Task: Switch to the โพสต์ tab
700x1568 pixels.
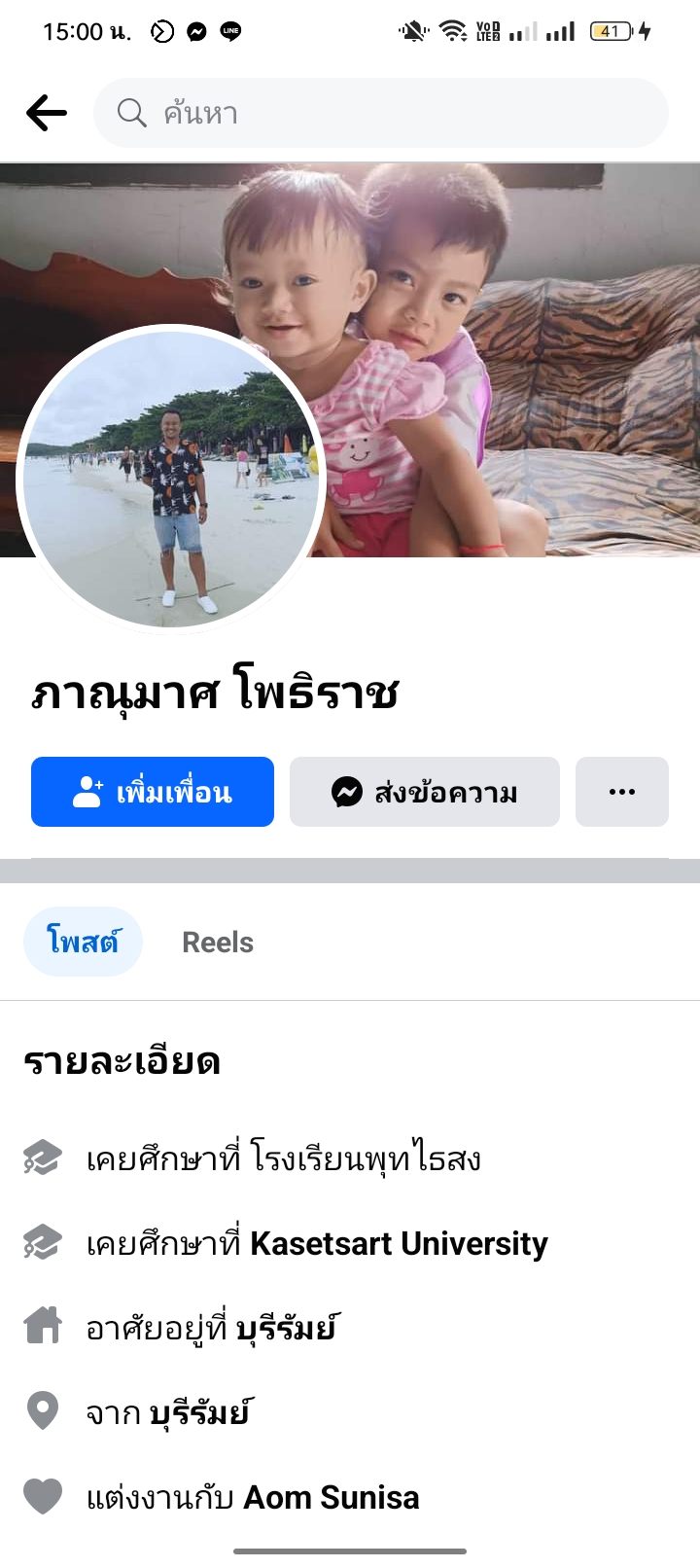Action: [x=83, y=942]
